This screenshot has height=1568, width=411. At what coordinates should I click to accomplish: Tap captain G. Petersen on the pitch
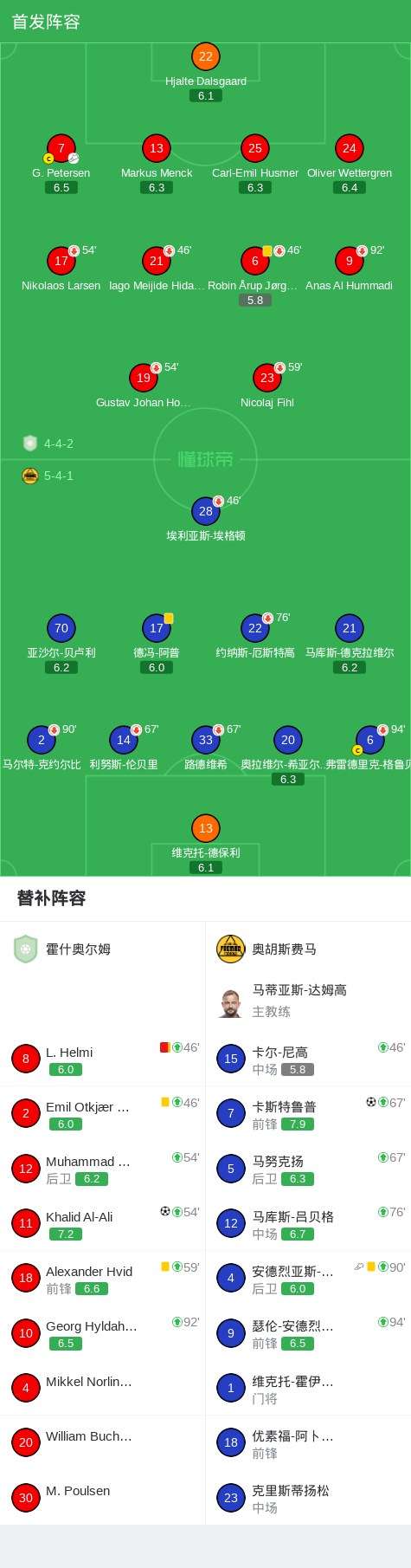click(x=61, y=164)
